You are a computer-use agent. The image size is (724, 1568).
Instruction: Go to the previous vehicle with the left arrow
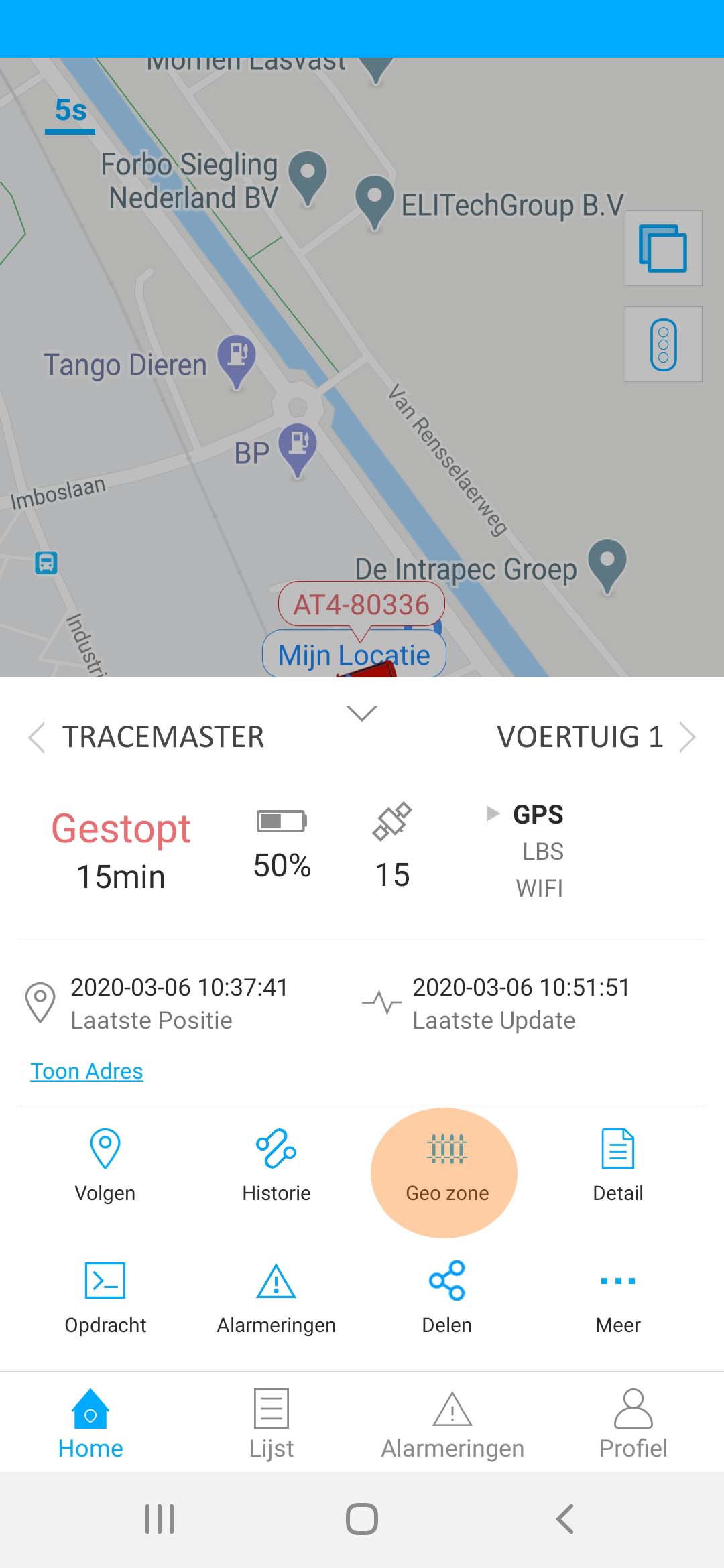(x=37, y=738)
